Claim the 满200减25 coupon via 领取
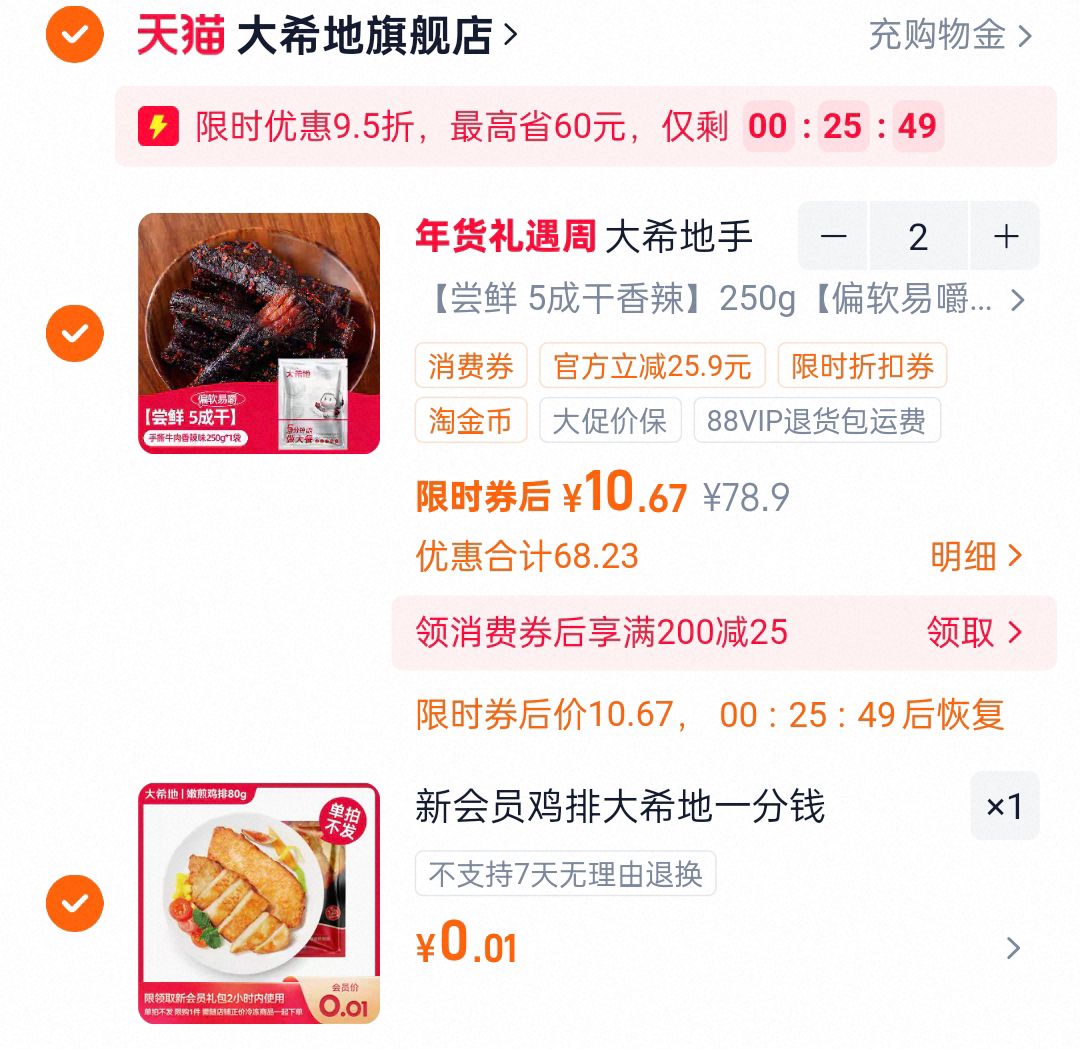 pos(974,633)
